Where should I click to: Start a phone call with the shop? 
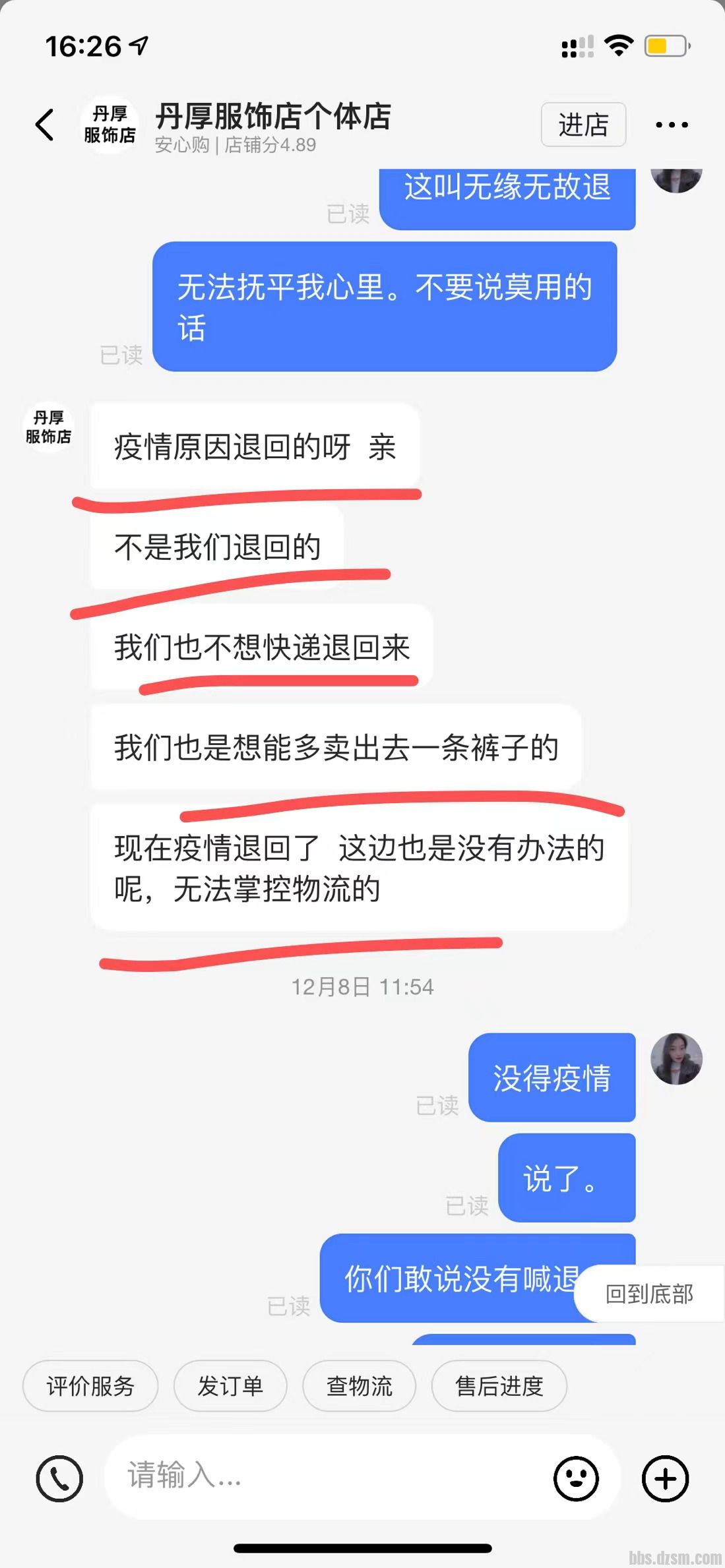[59, 1478]
